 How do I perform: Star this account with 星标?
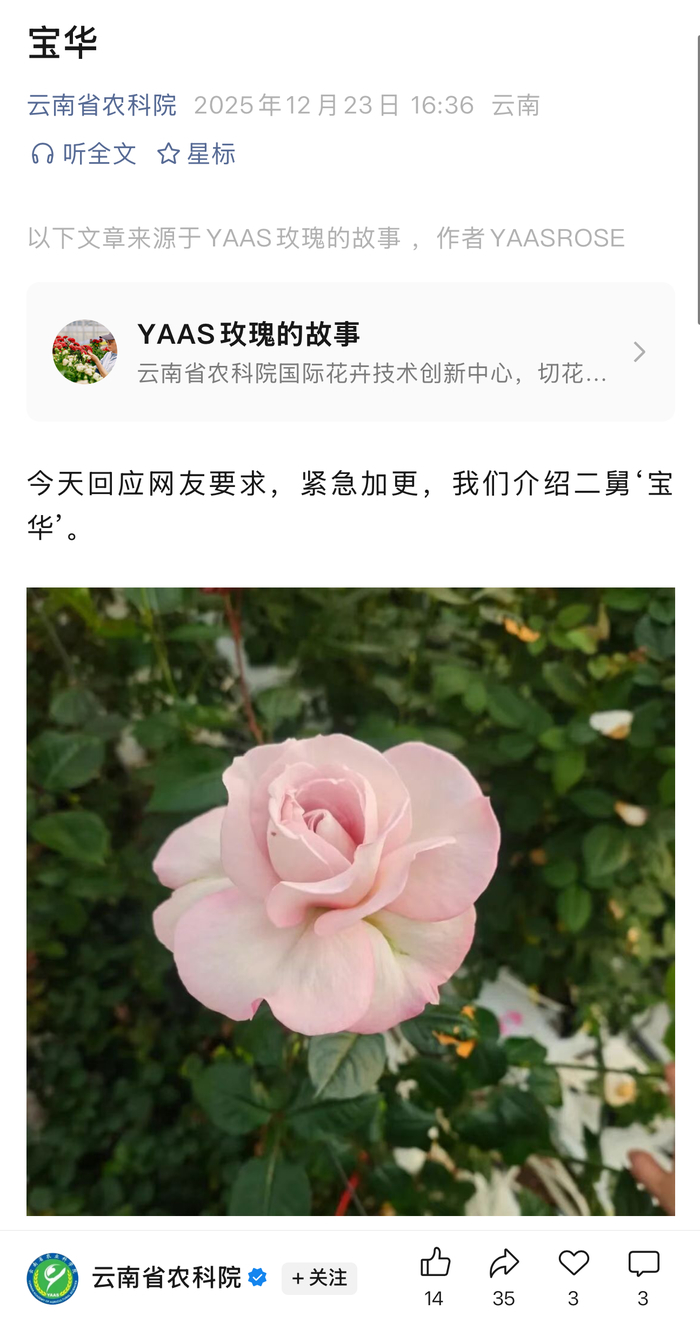point(197,154)
